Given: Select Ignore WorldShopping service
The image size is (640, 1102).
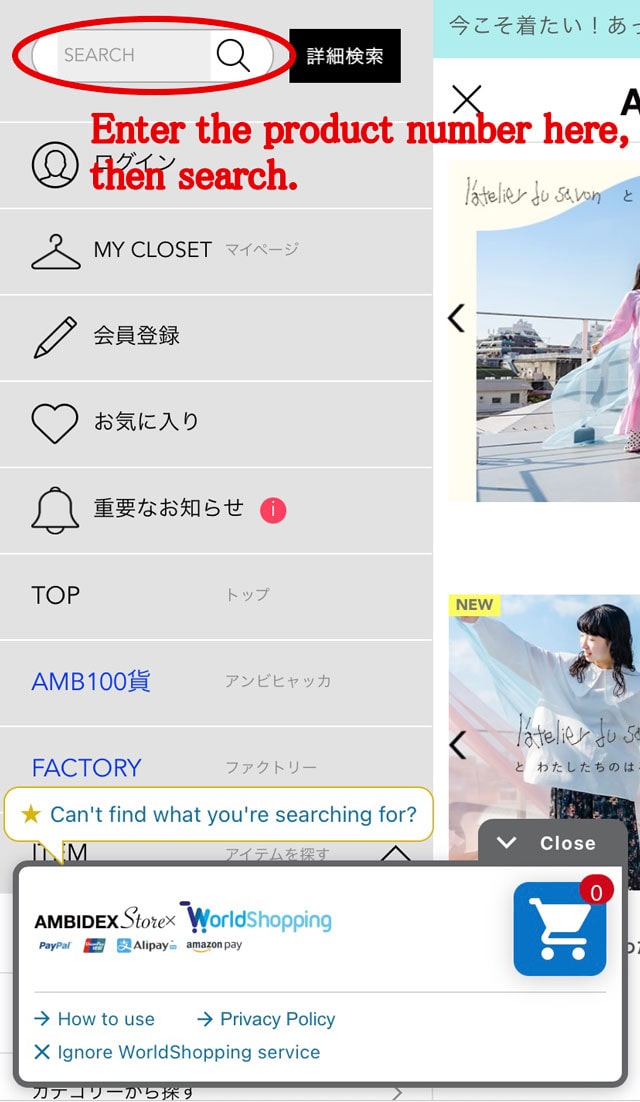Looking at the screenshot, I should pos(177,1052).
